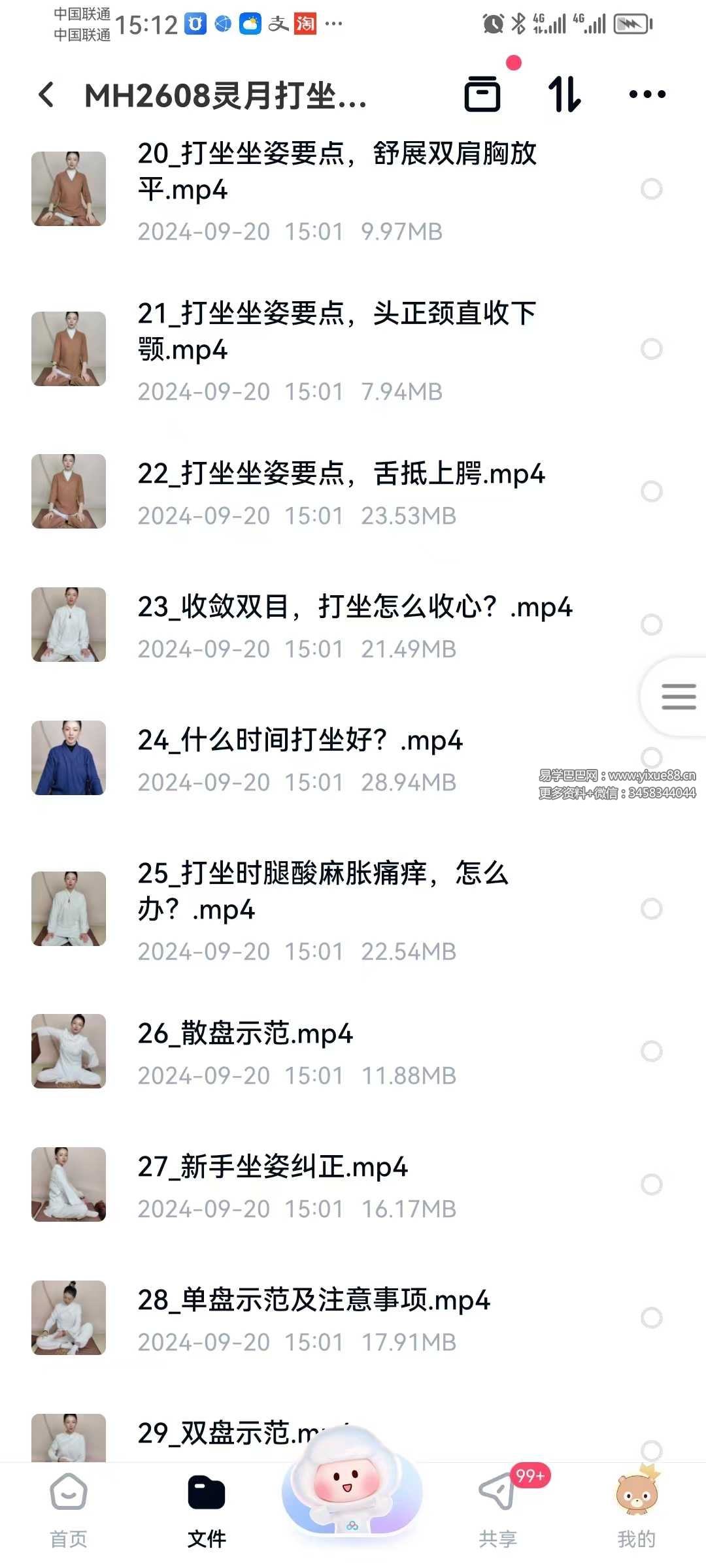Screen dimensions: 706x1568
Task: Open the screen cast icon with red dot
Action: click(484, 95)
